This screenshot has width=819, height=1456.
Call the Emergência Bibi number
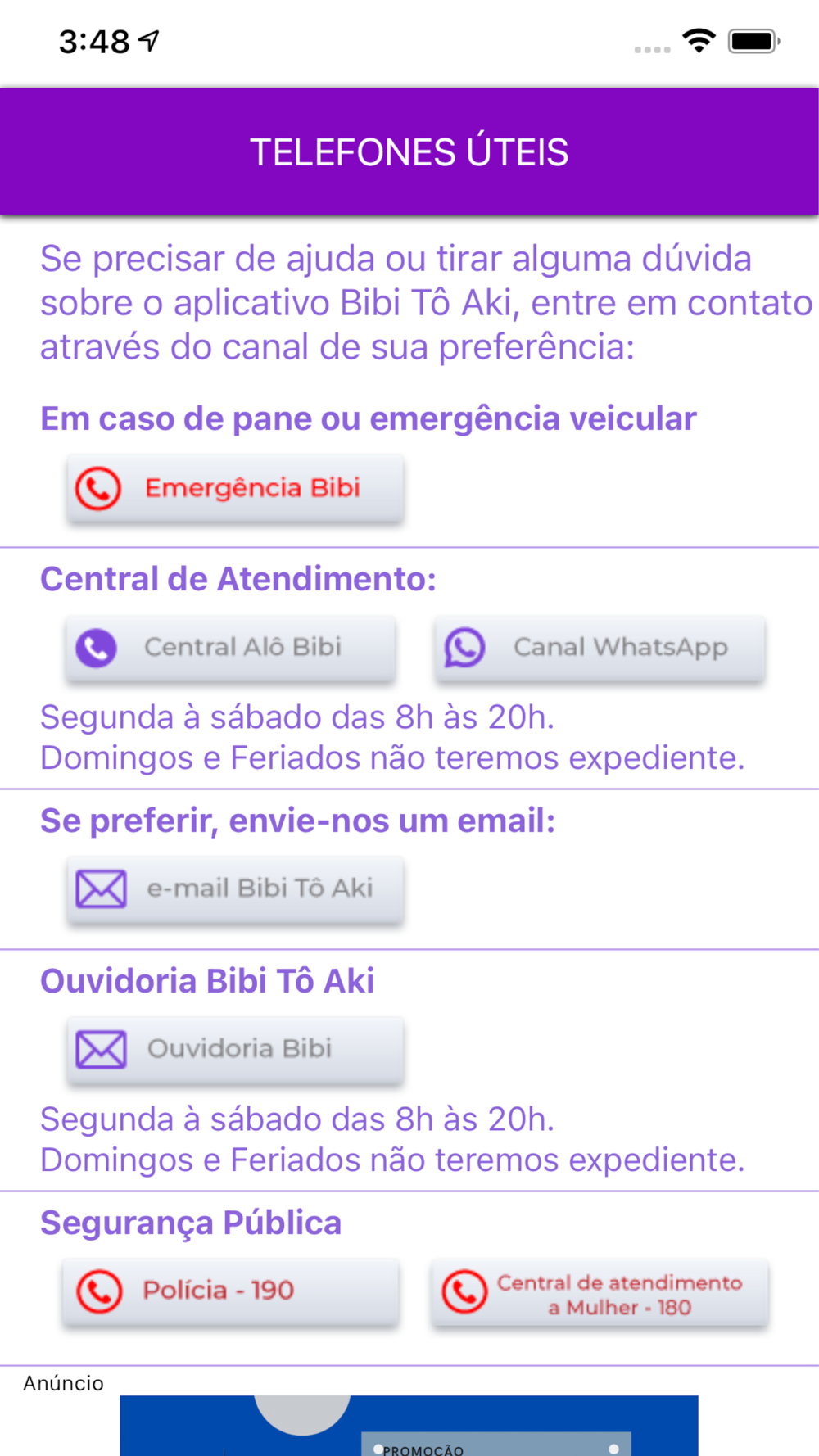(235, 488)
